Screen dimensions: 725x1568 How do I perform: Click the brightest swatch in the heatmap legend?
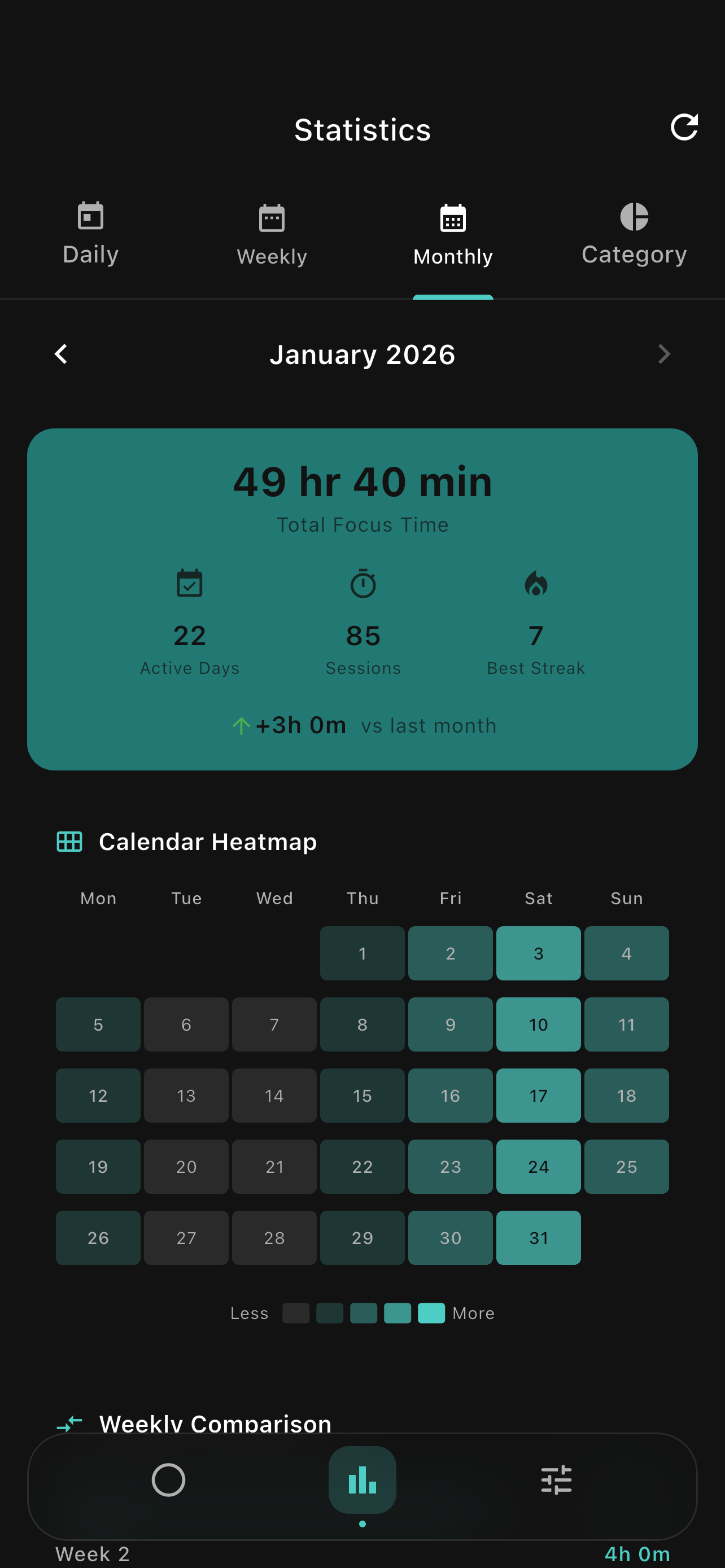(431, 1313)
